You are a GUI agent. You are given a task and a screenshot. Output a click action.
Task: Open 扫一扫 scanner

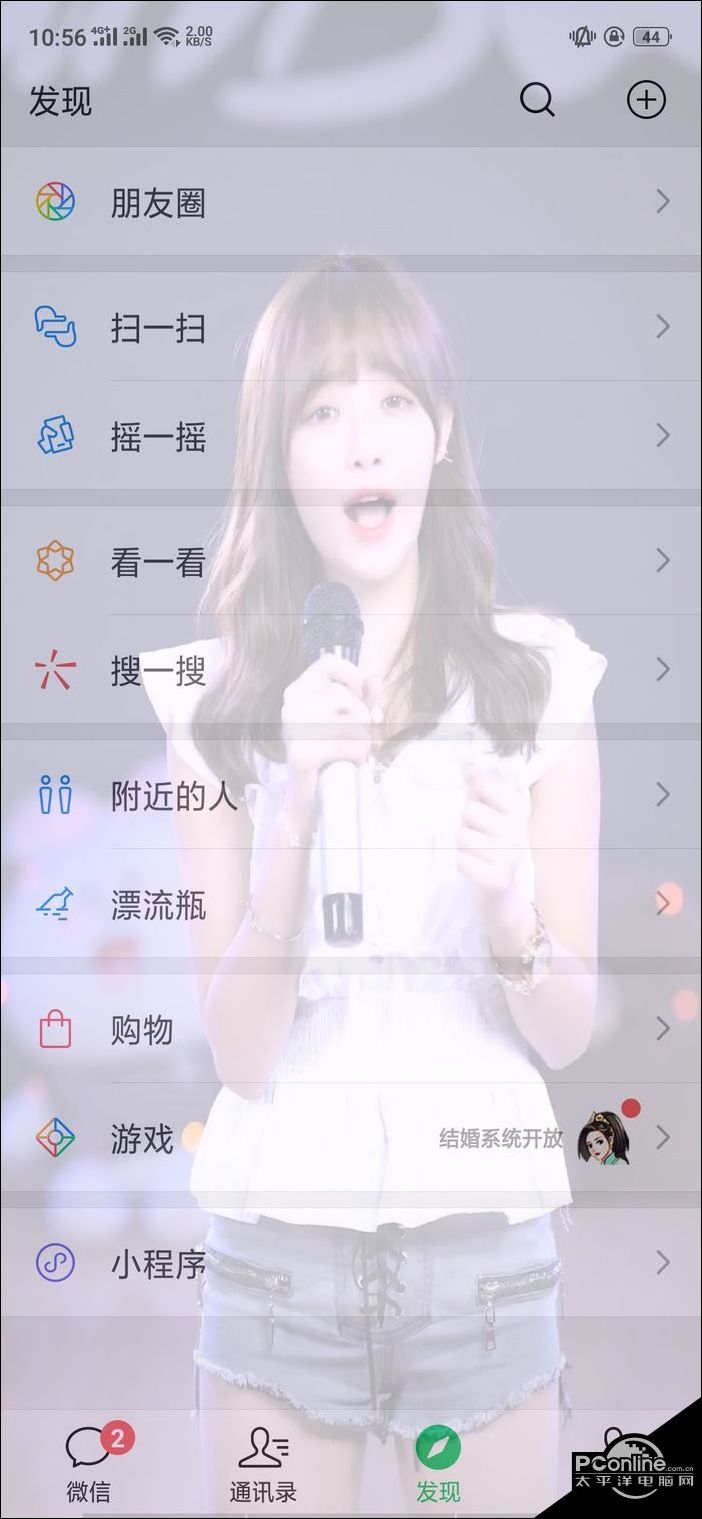(x=350, y=327)
